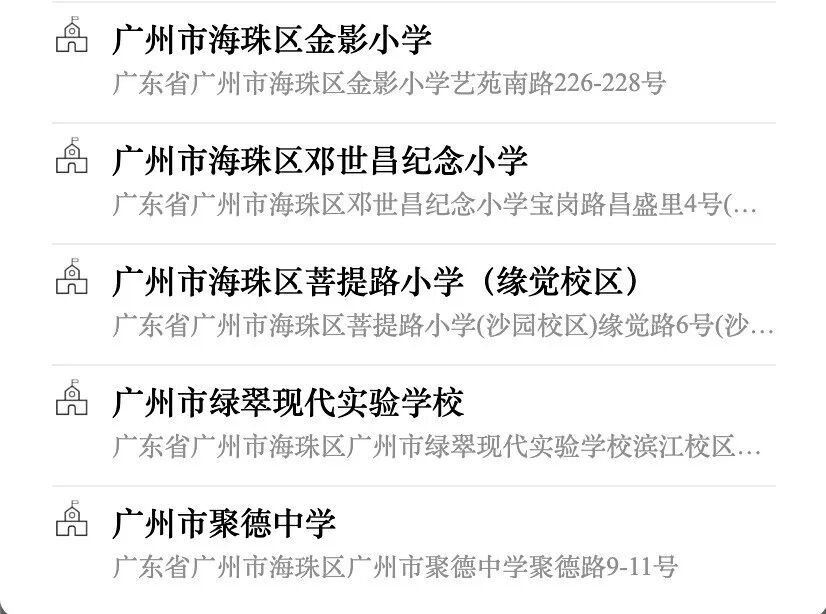Choose 广州市海珠区邓世昌纪念小学
The width and height of the screenshot is (826, 614).
(320, 160)
